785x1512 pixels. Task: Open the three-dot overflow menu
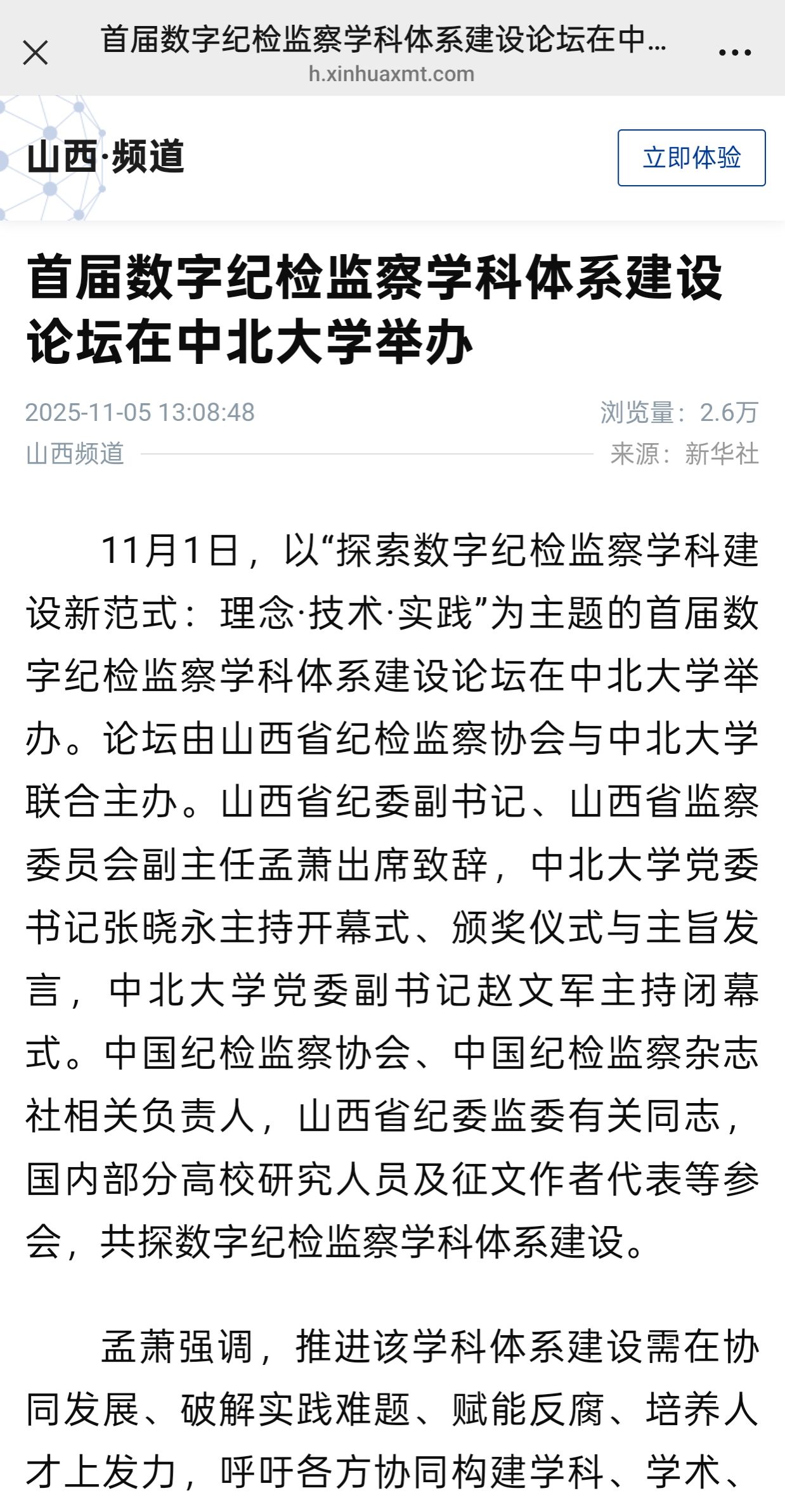pyautogui.click(x=734, y=53)
